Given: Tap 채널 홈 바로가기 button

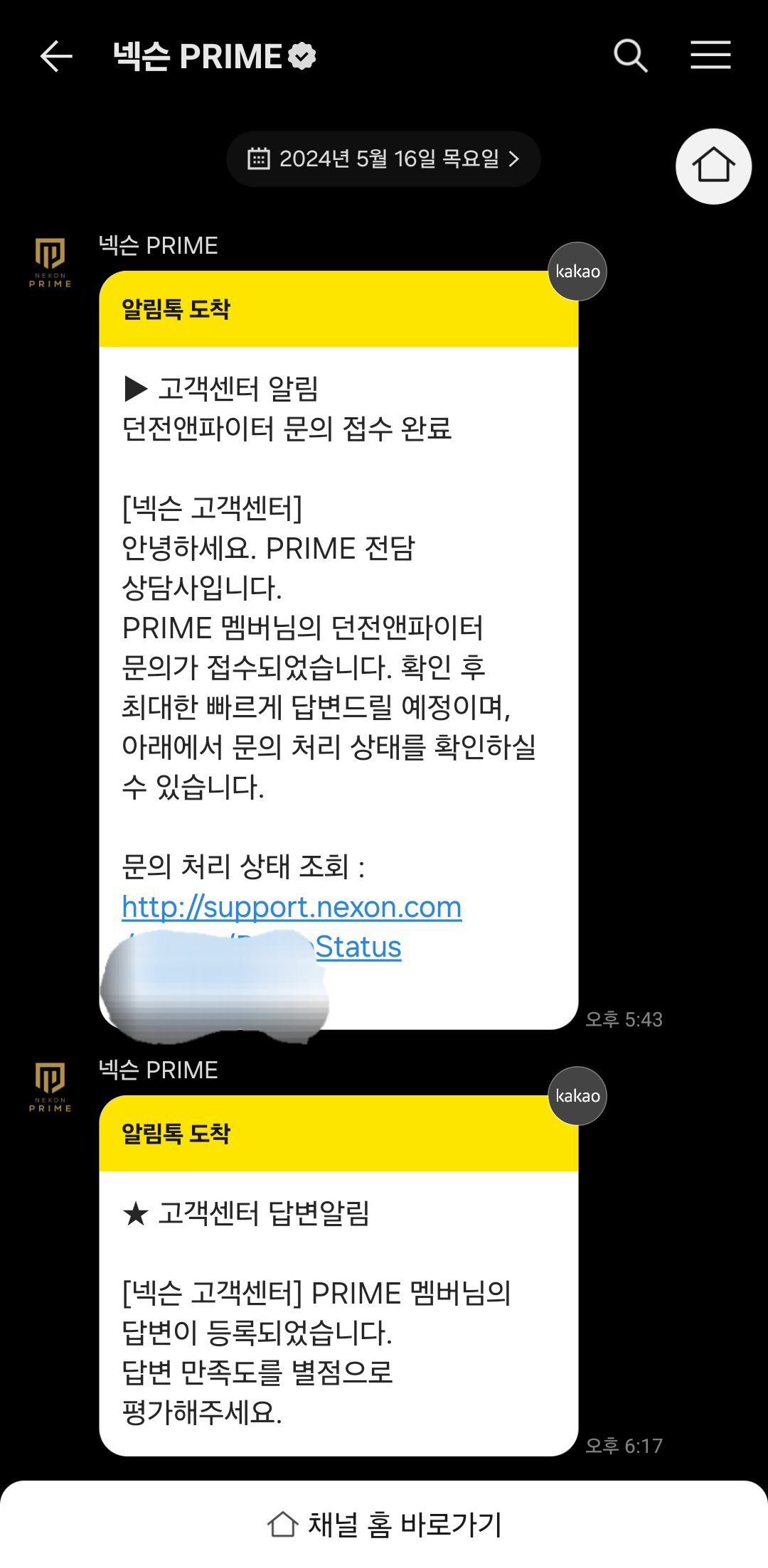Looking at the screenshot, I should coord(384,1524).
